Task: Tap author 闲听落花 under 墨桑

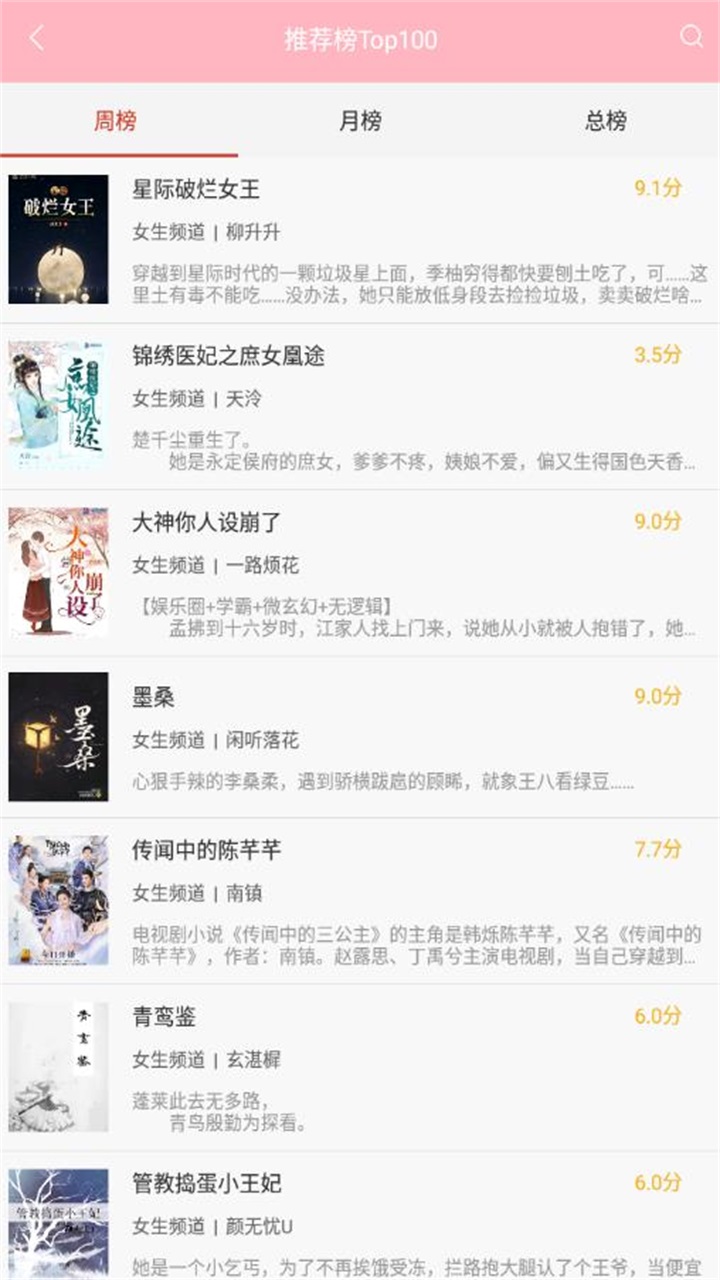Action: click(262, 738)
